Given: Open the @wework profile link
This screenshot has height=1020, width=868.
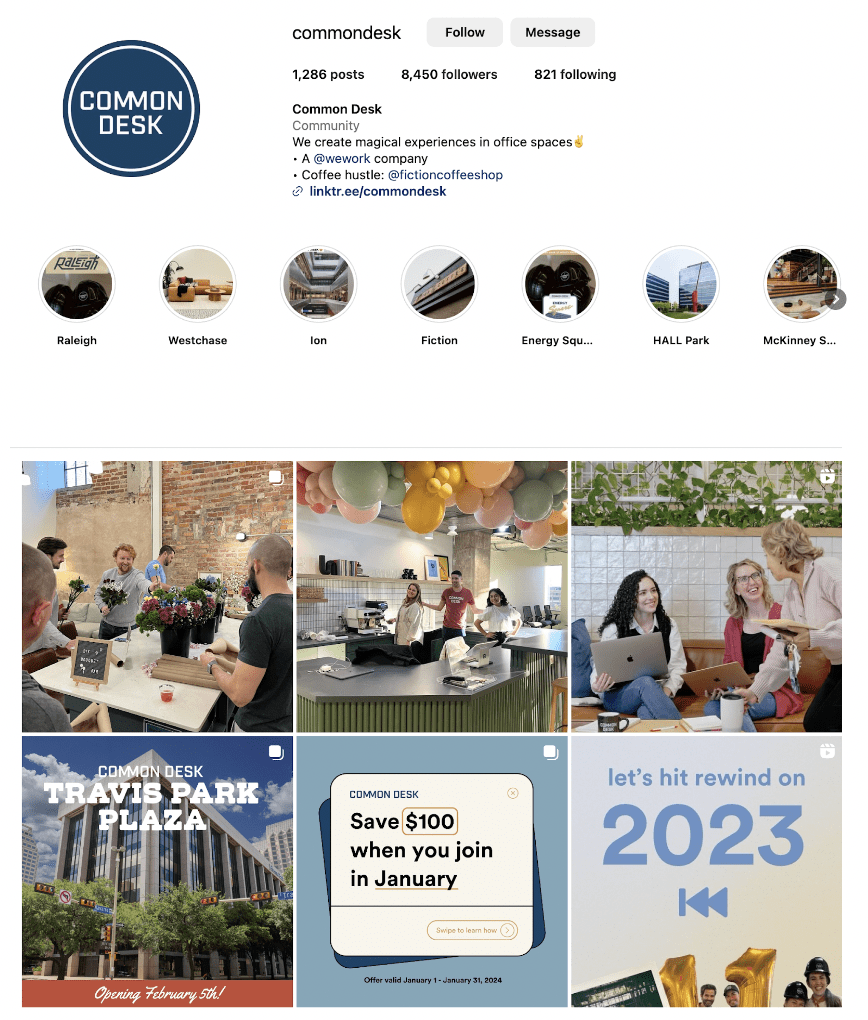Looking at the screenshot, I should point(341,158).
